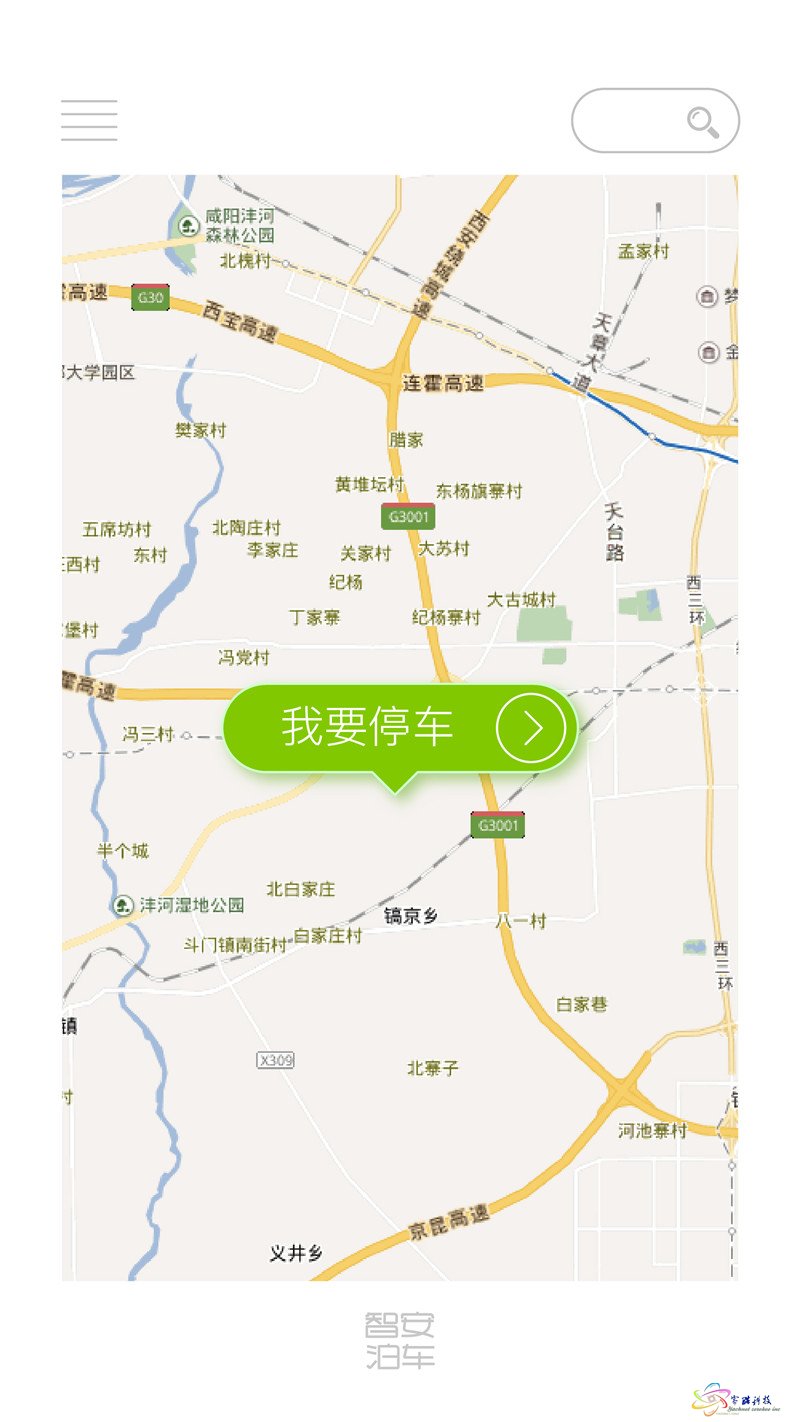Tap the search box at top

[x=655, y=121]
